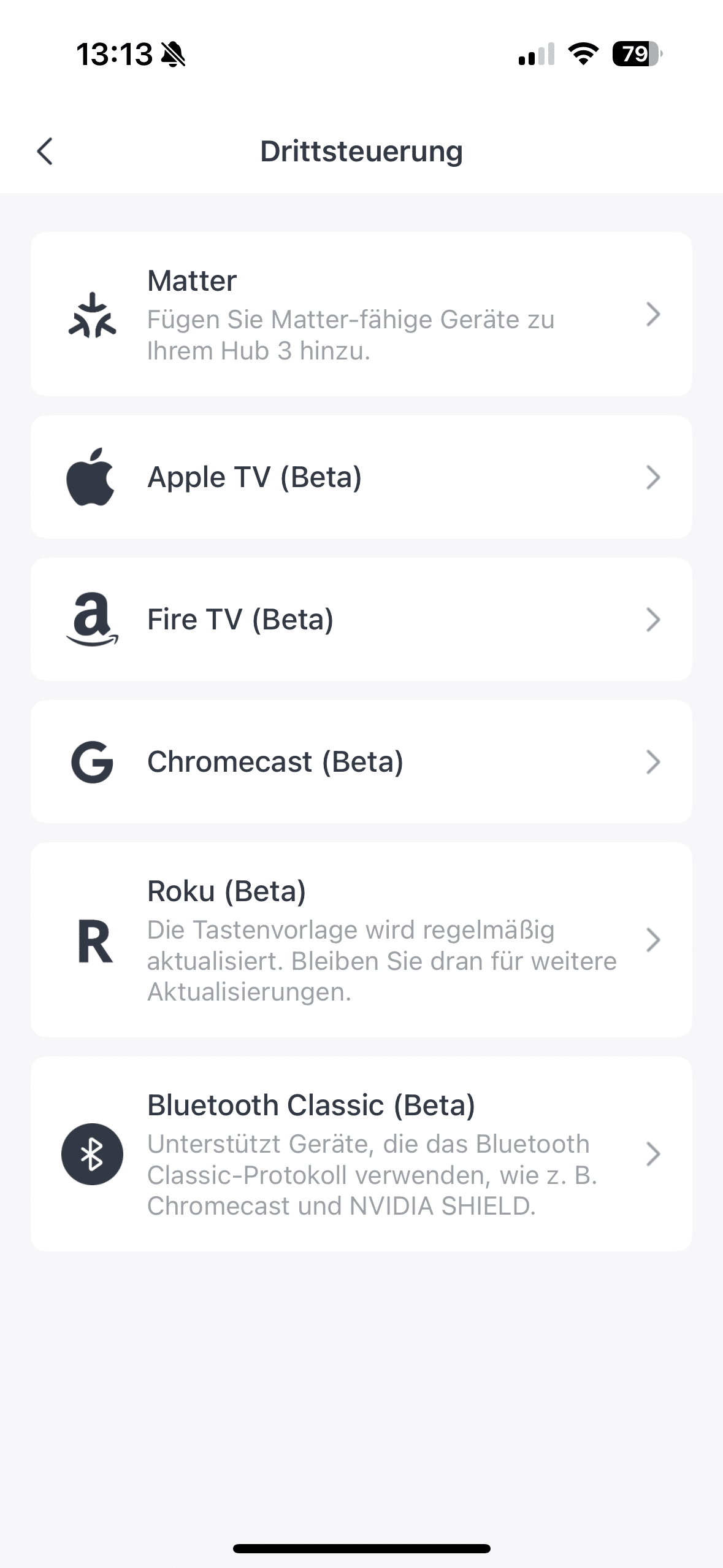Select Bluetooth Classic (Beta) row
This screenshot has width=723, height=1568.
(x=361, y=1154)
